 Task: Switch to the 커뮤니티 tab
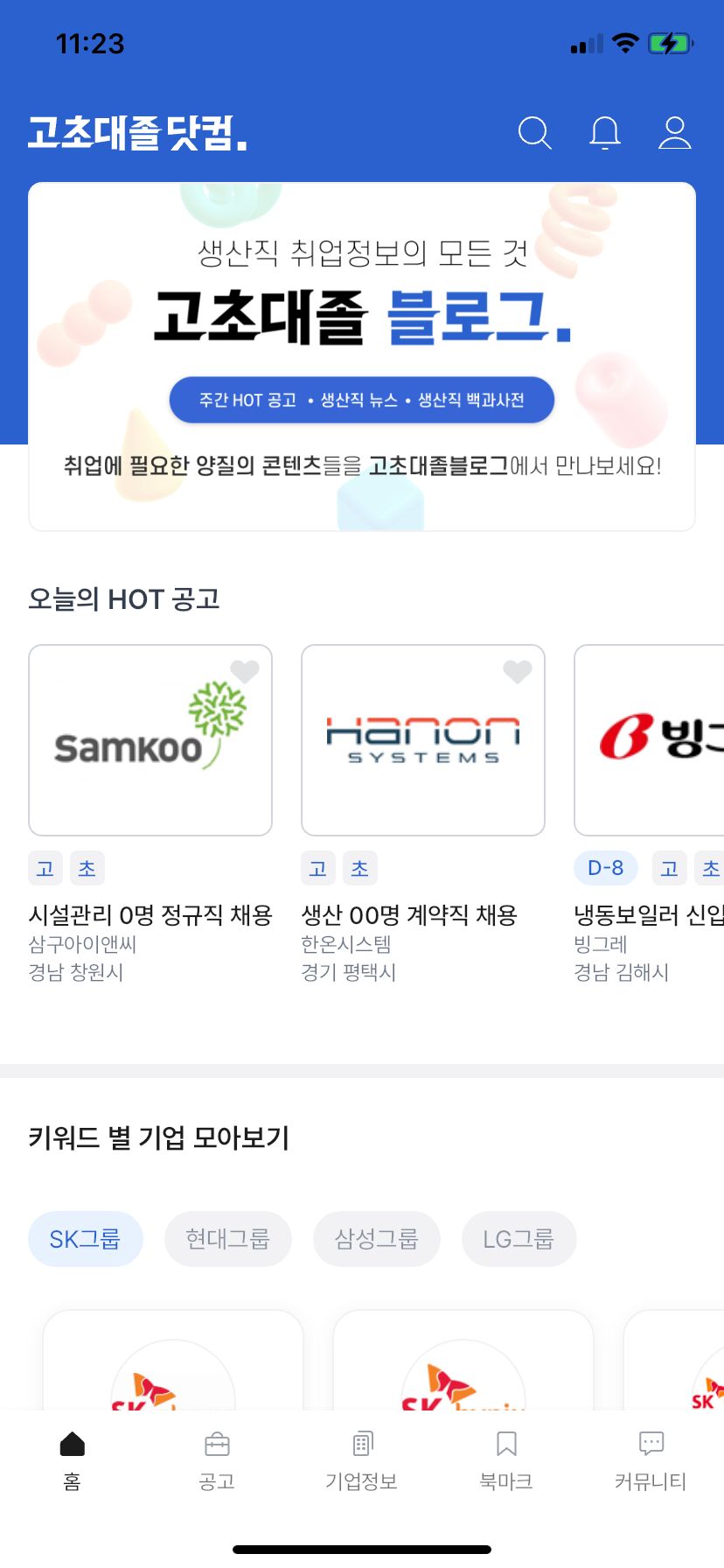651,1459
